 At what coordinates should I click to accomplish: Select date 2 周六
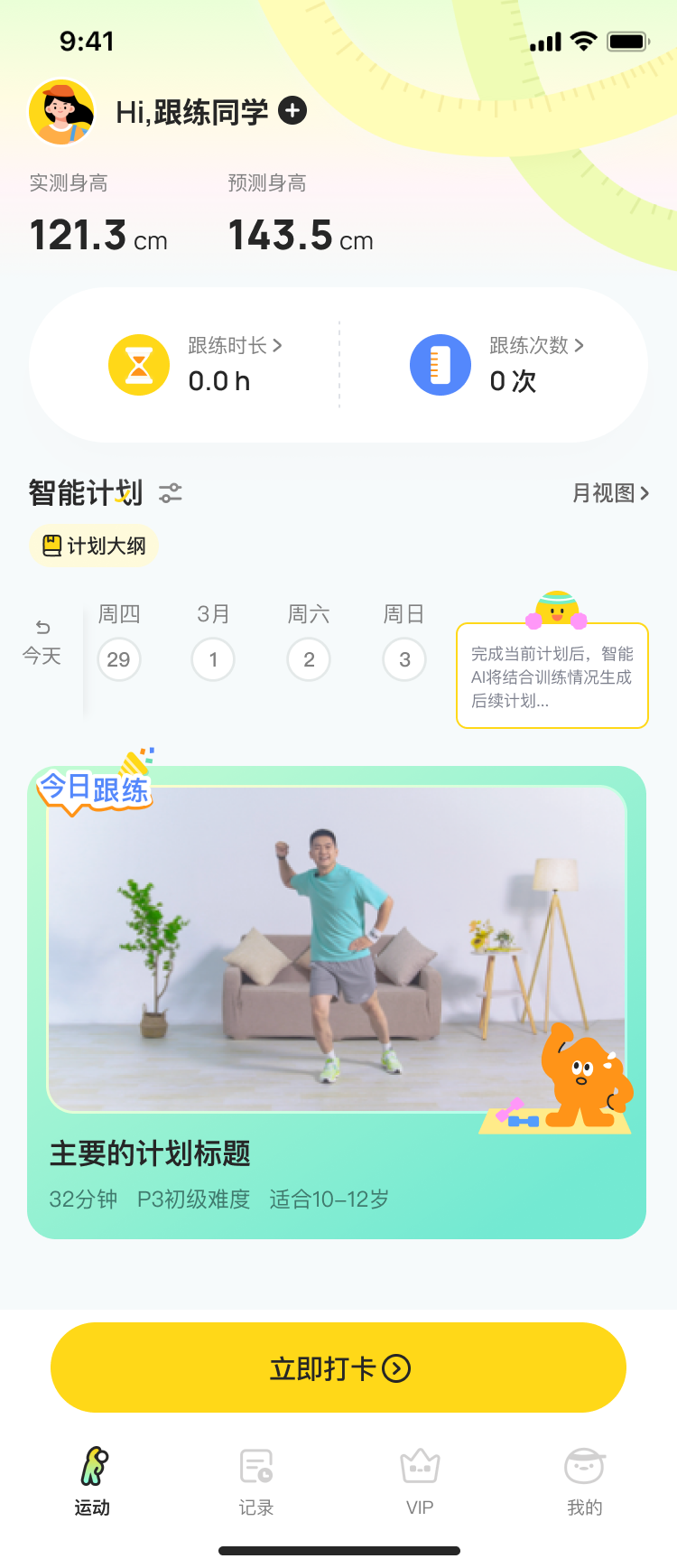309,659
